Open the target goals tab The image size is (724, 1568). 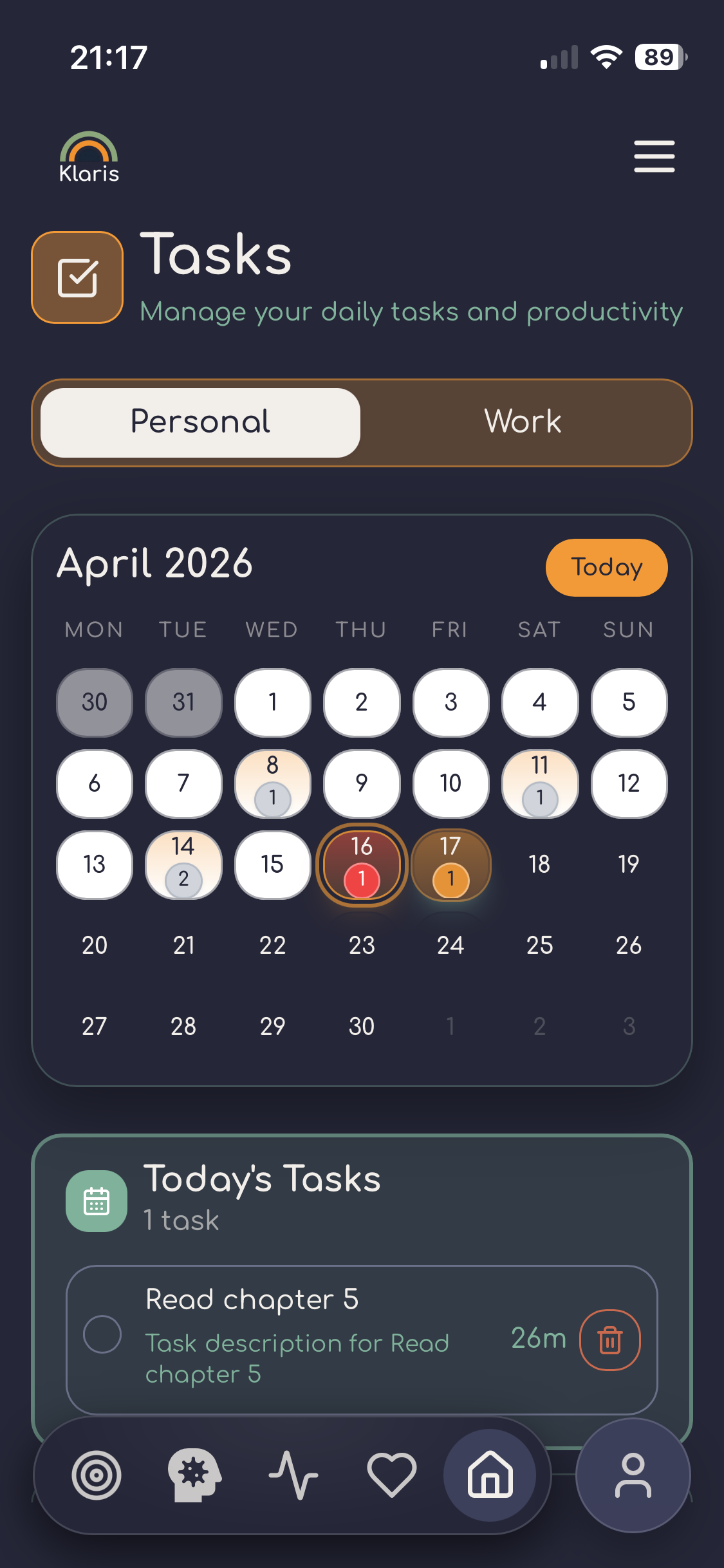click(x=97, y=1475)
